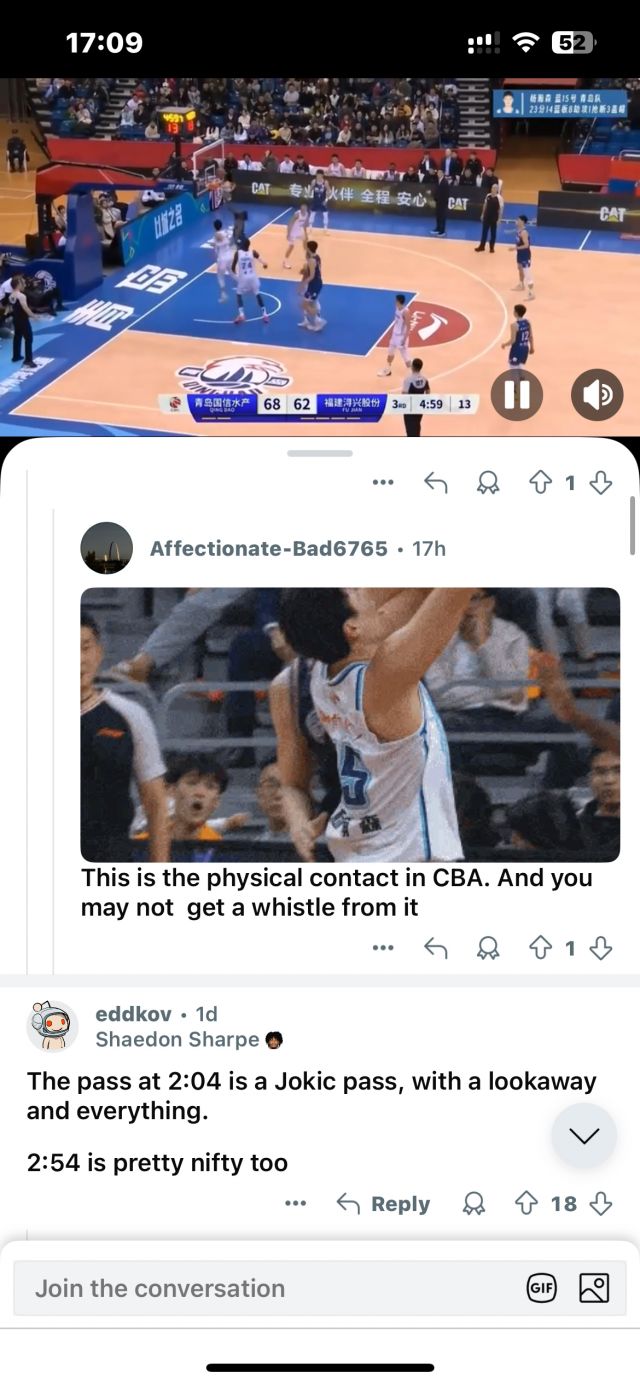Focus the Join the conversation field

pyautogui.click(x=260, y=1288)
